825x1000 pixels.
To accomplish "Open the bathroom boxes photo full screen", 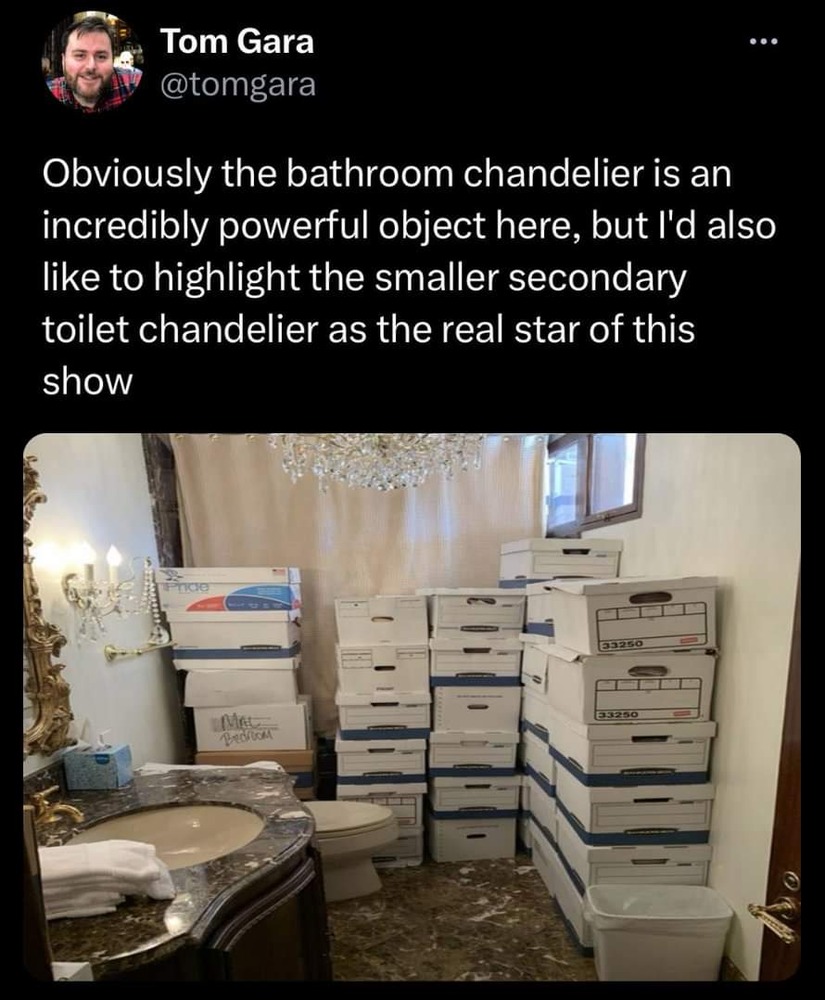I will (411, 706).
